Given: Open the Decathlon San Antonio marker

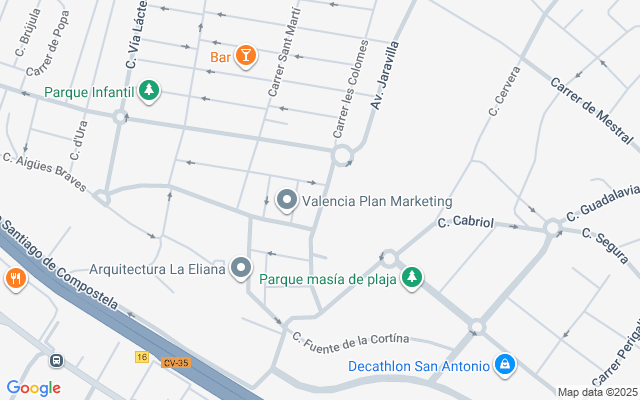Looking at the screenshot, I should pos(505,365).
